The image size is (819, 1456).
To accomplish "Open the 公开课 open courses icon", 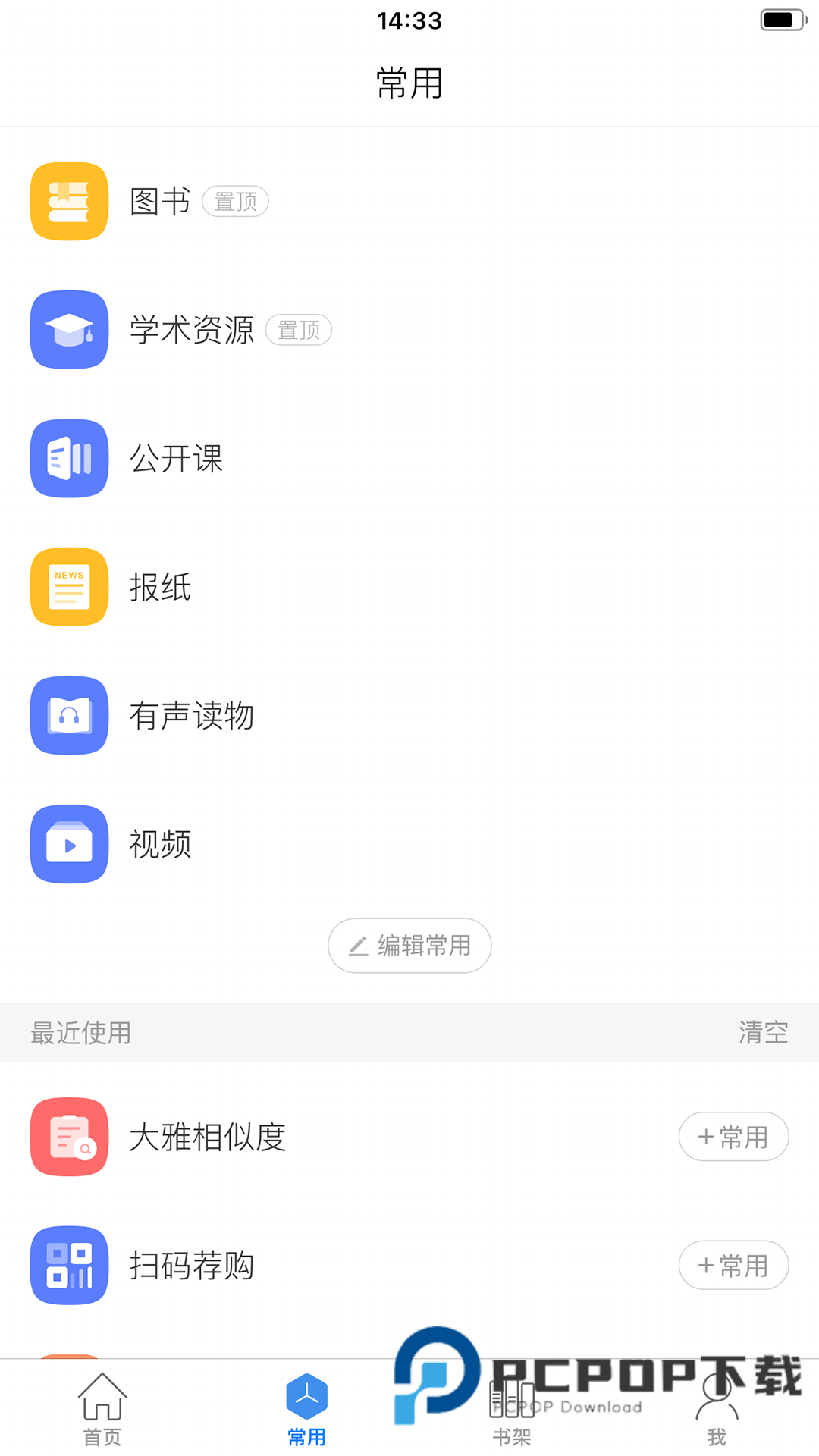I will [68, 458].
